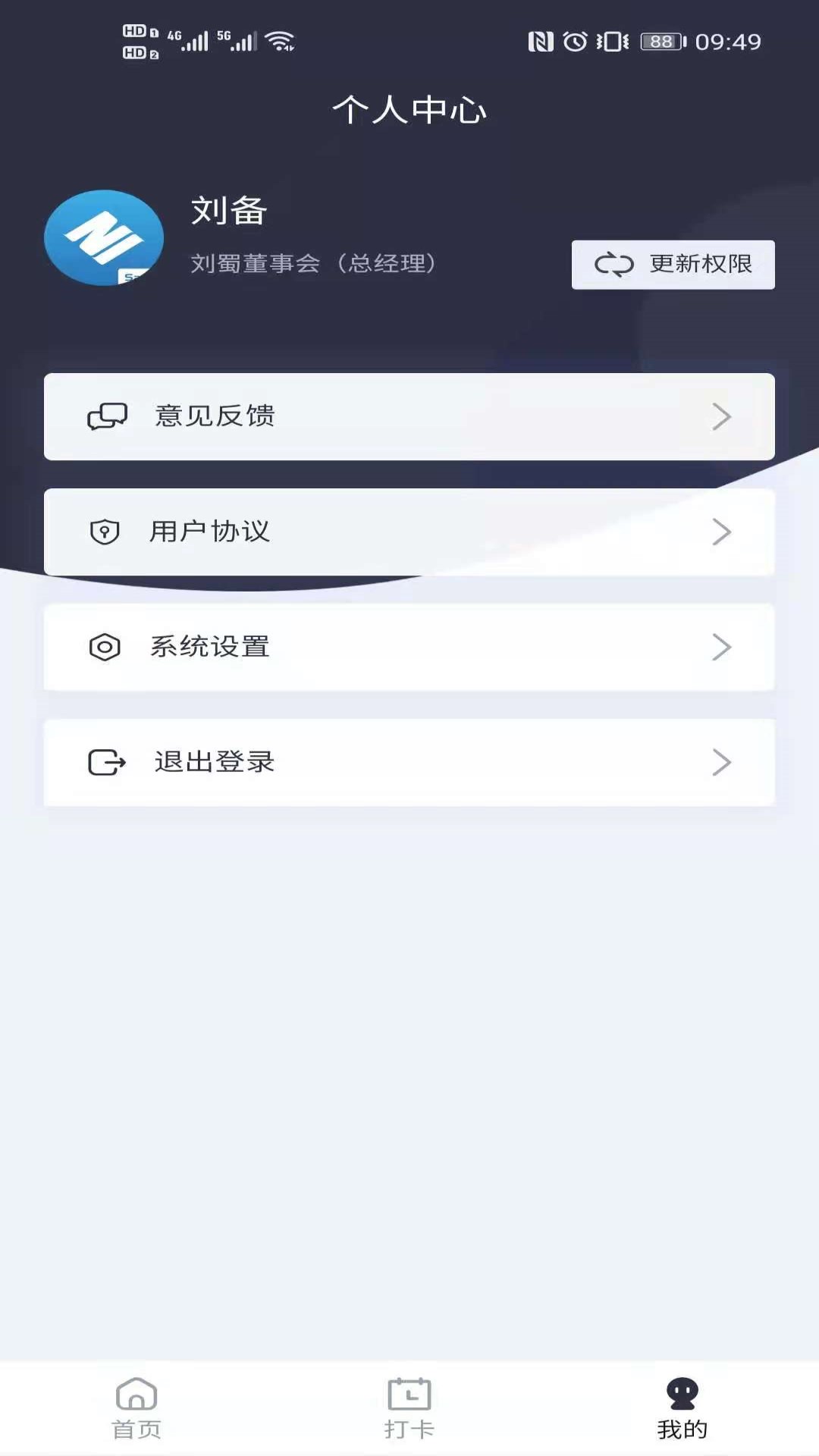Switch to the 首页 home tab
Image resolution: width=819 pixels, height=1456 pixels.
tap(136, 1408)
